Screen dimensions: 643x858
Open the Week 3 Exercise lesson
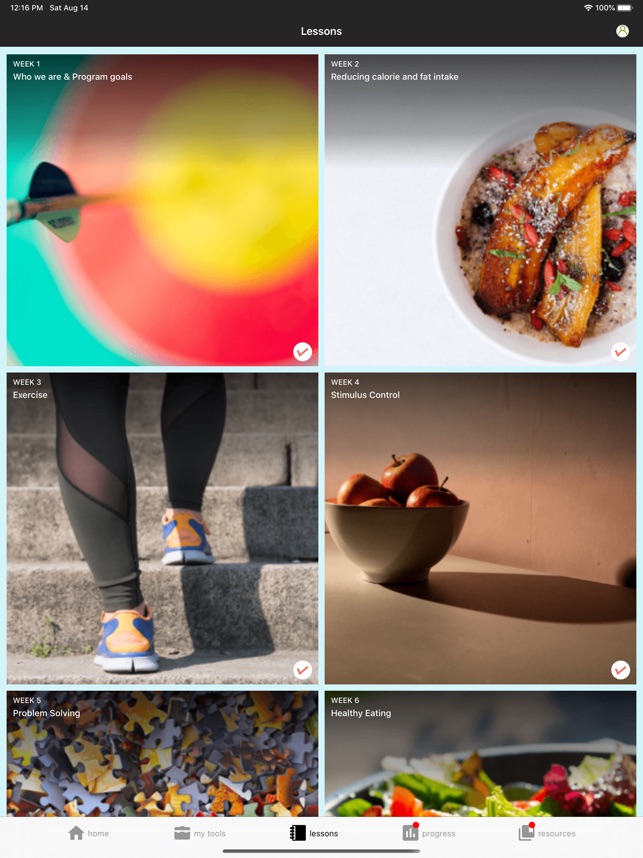[162, 528]
